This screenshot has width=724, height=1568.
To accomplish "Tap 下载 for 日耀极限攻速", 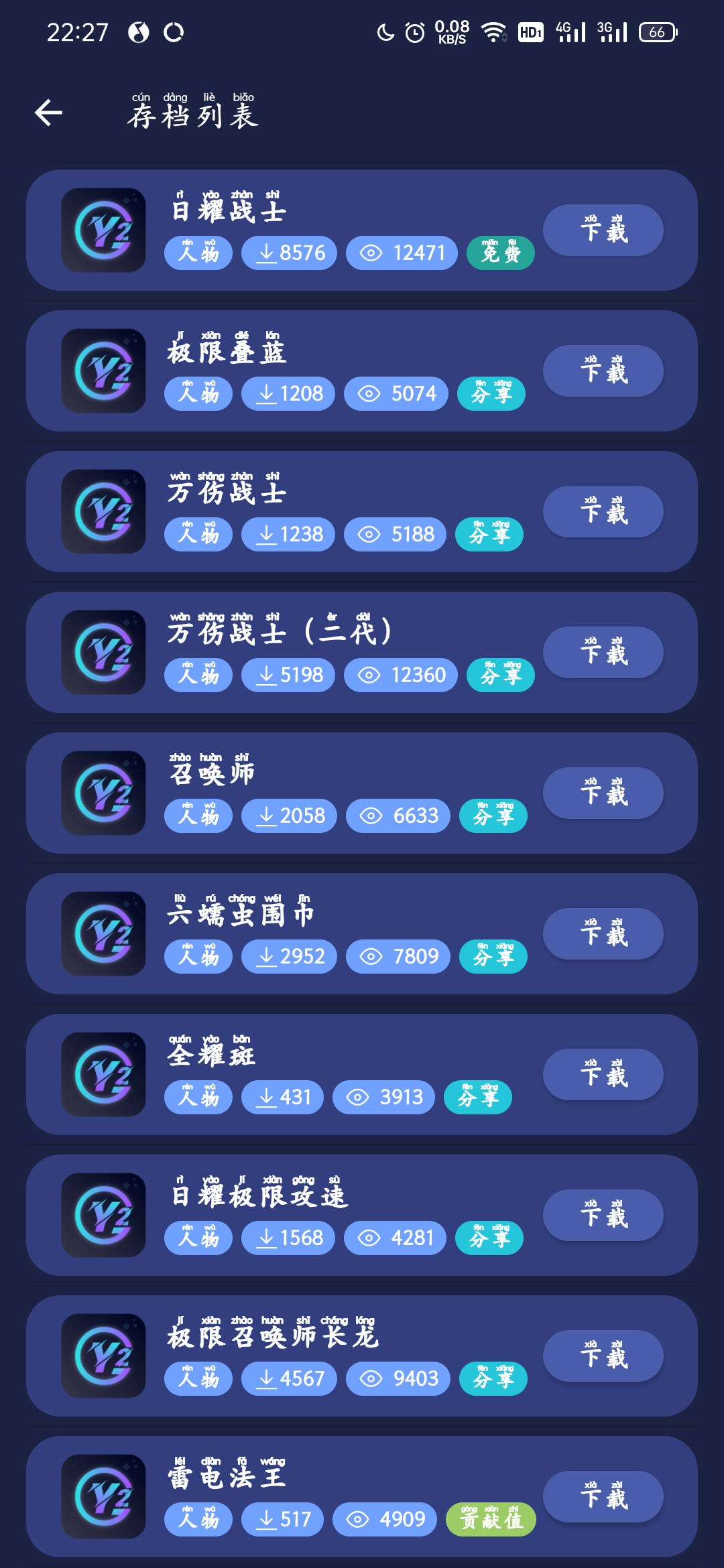I will [603, 1216].
